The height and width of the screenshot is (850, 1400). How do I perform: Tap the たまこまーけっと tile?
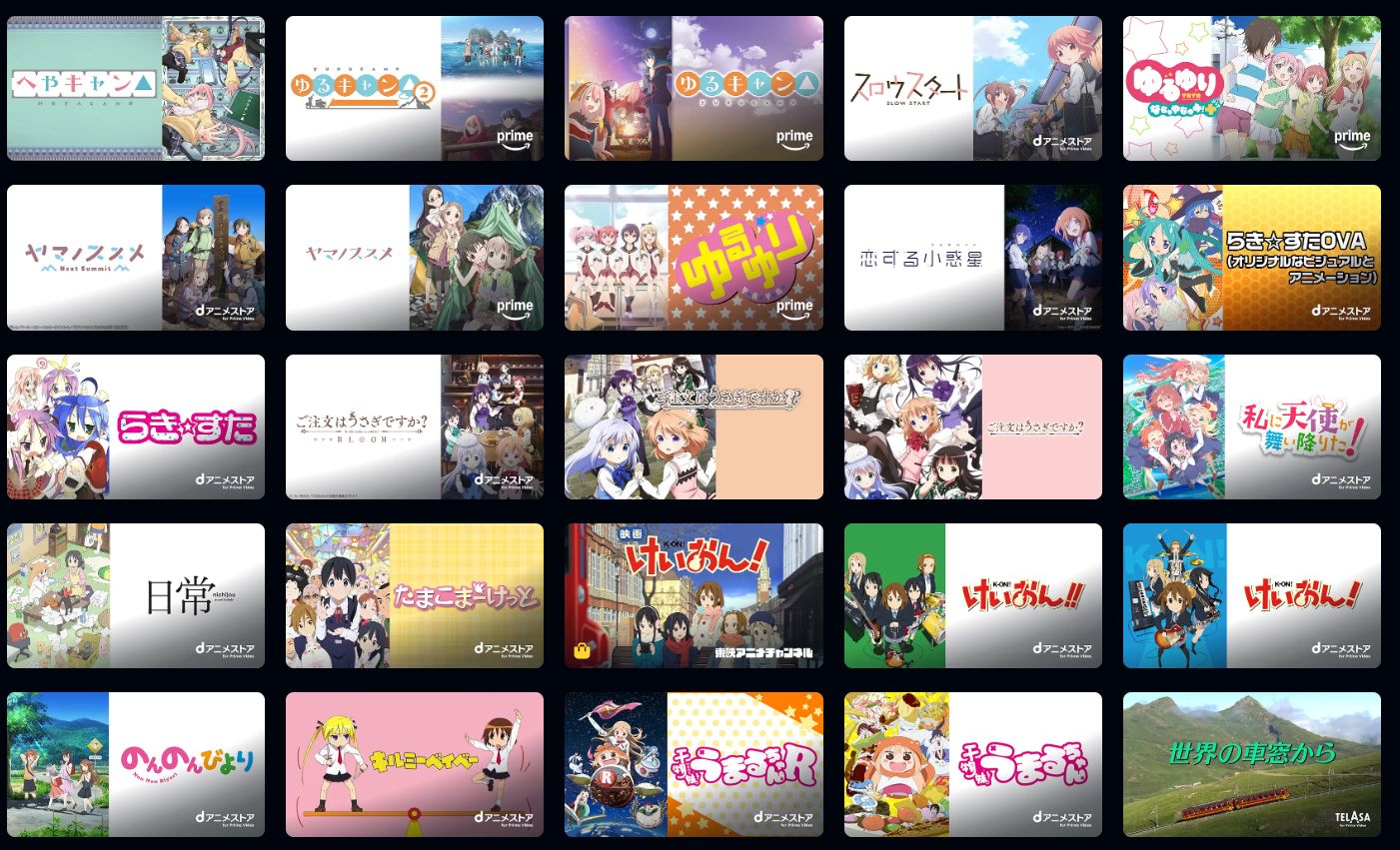tap(415, 595)
